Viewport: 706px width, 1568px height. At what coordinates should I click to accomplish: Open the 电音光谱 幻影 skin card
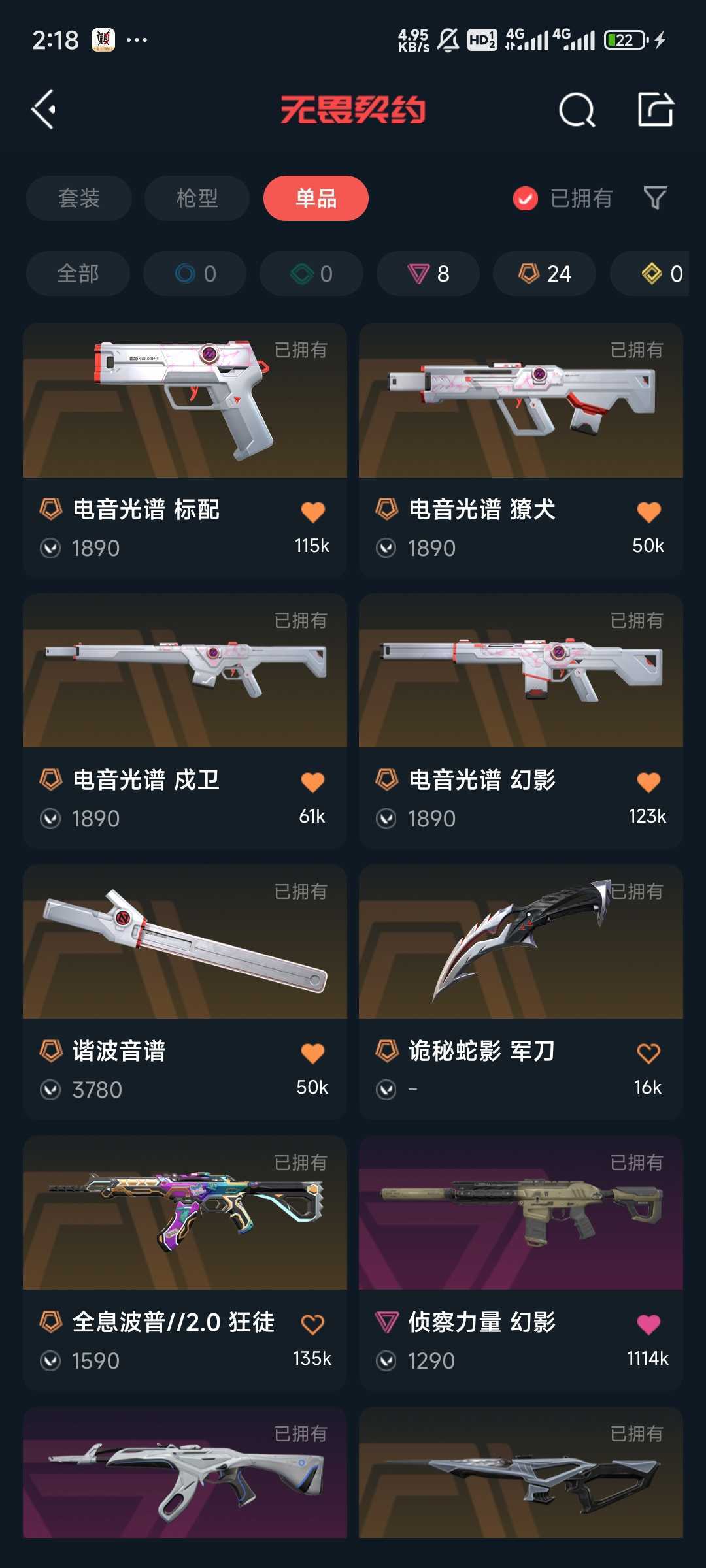tap(521, 721)
